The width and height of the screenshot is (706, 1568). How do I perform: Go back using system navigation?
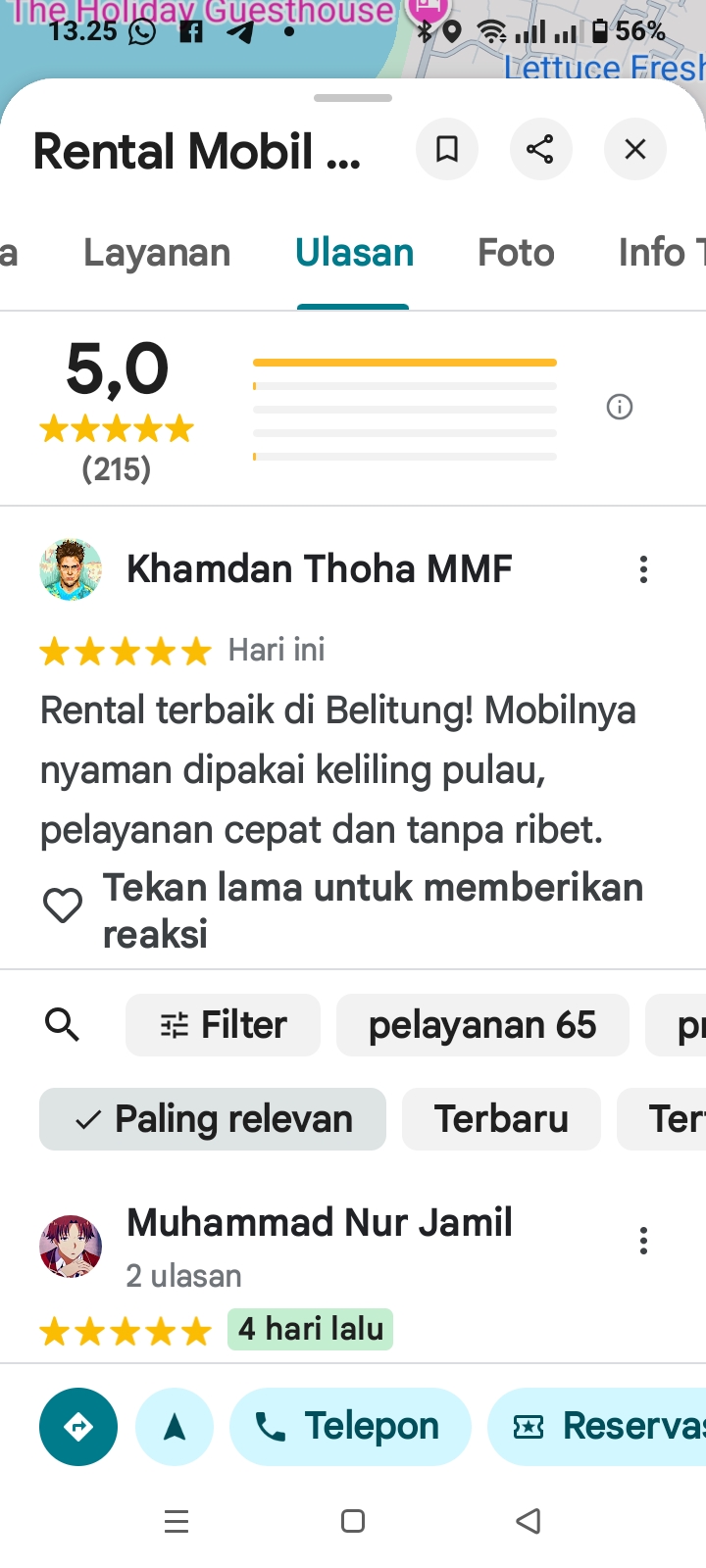tap(529, 1521)
